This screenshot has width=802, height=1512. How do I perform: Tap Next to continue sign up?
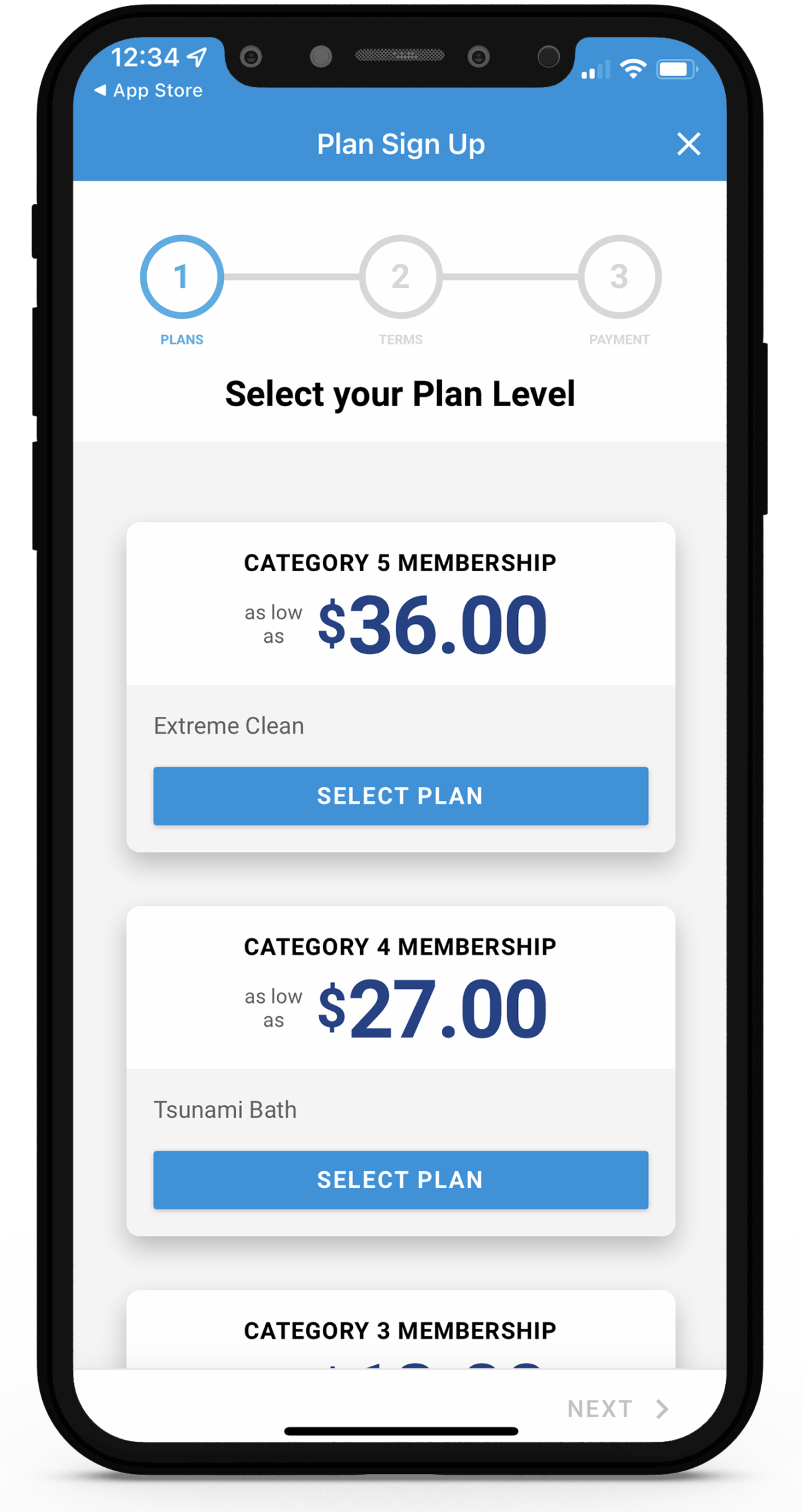tap(616, 1408)
